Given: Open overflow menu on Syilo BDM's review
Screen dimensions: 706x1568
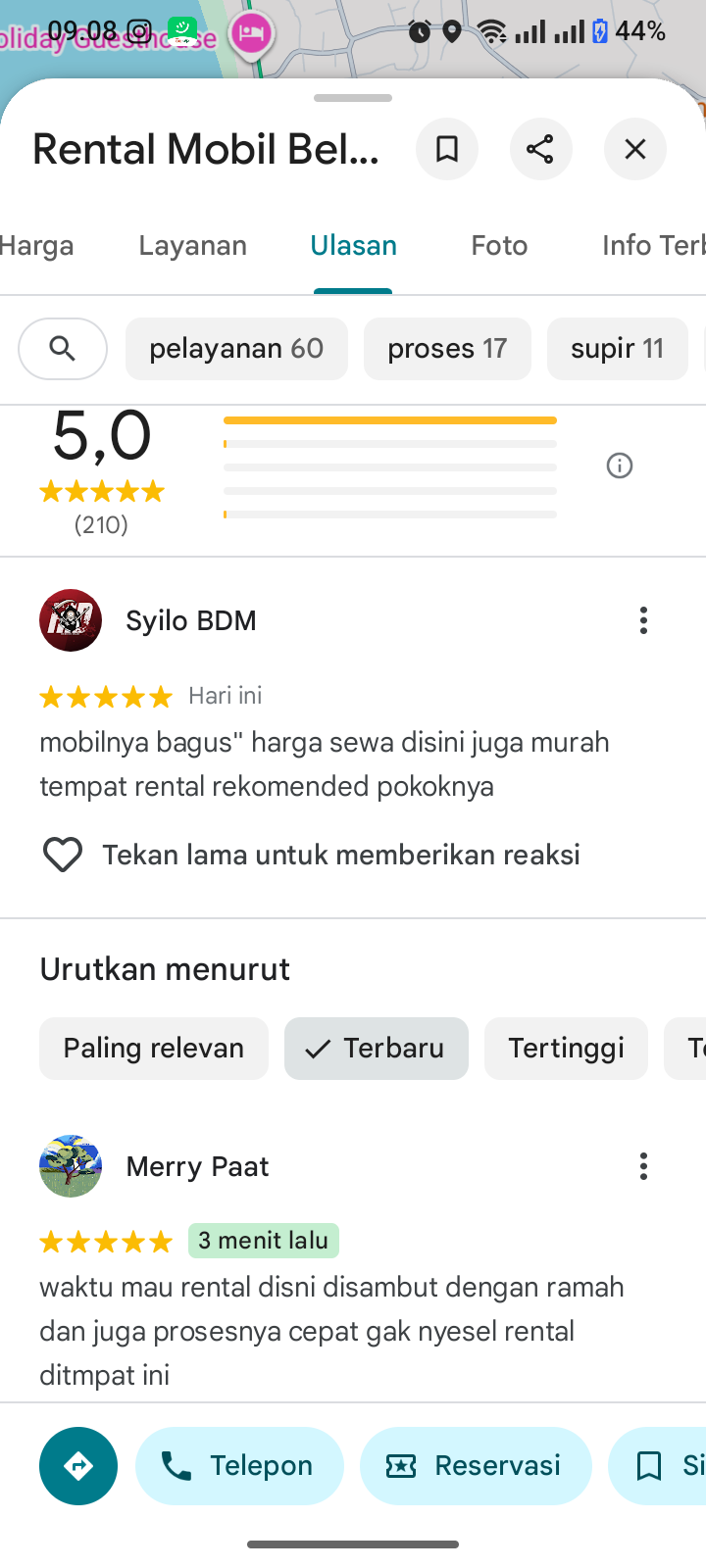Looking at the screenshot, I should pyautogui.click(x=643, y=620).
